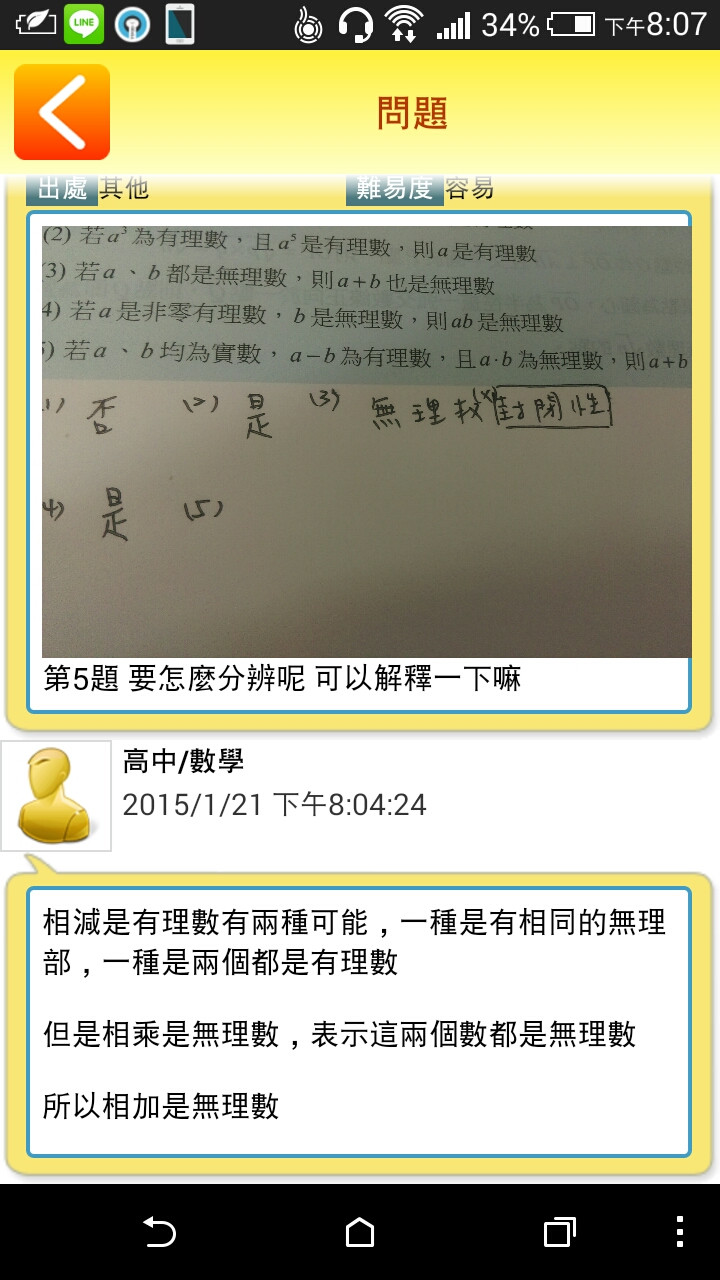This screenshot has width=720, height=1280.
Task: Tap the system back button
Action: [x=159, y=1232]
